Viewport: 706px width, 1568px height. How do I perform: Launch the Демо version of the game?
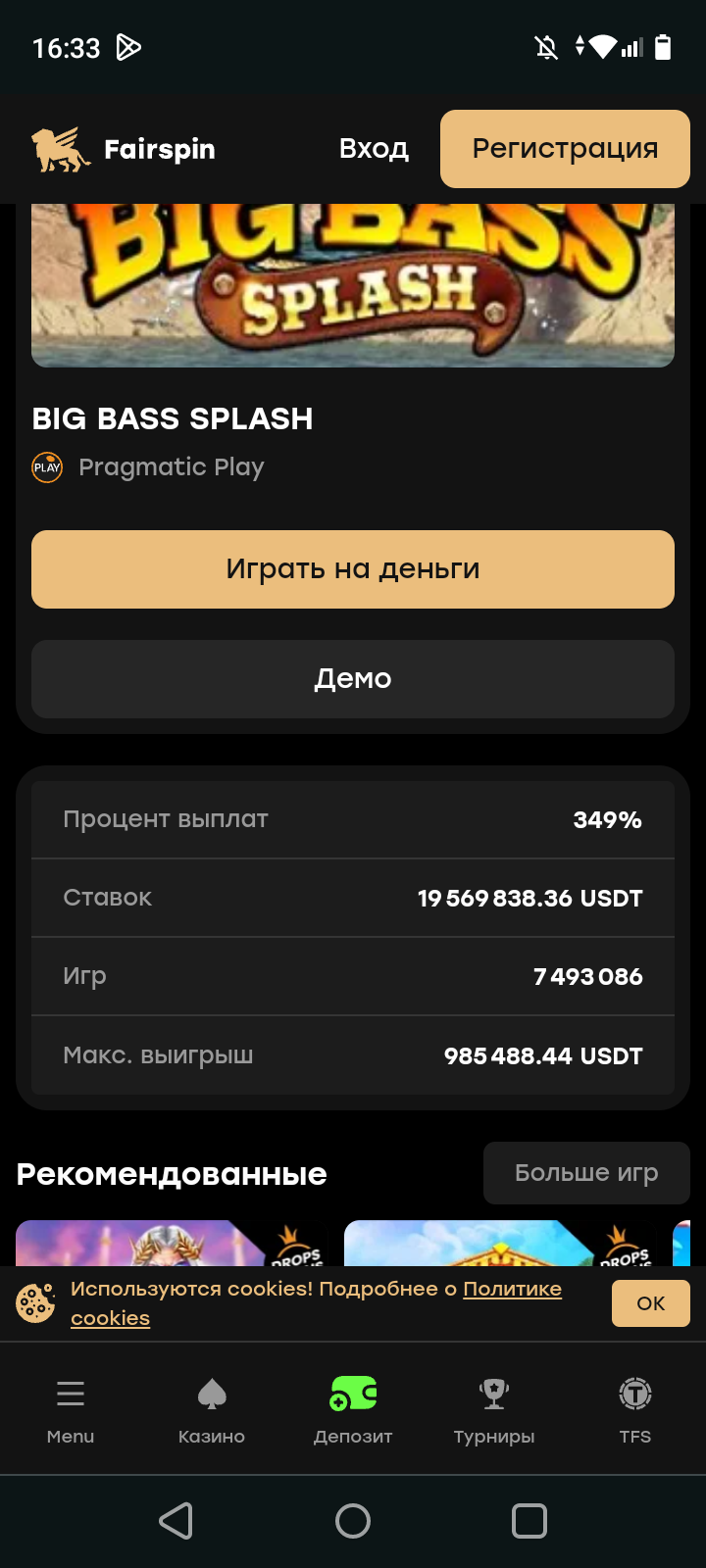pos(353,679)
